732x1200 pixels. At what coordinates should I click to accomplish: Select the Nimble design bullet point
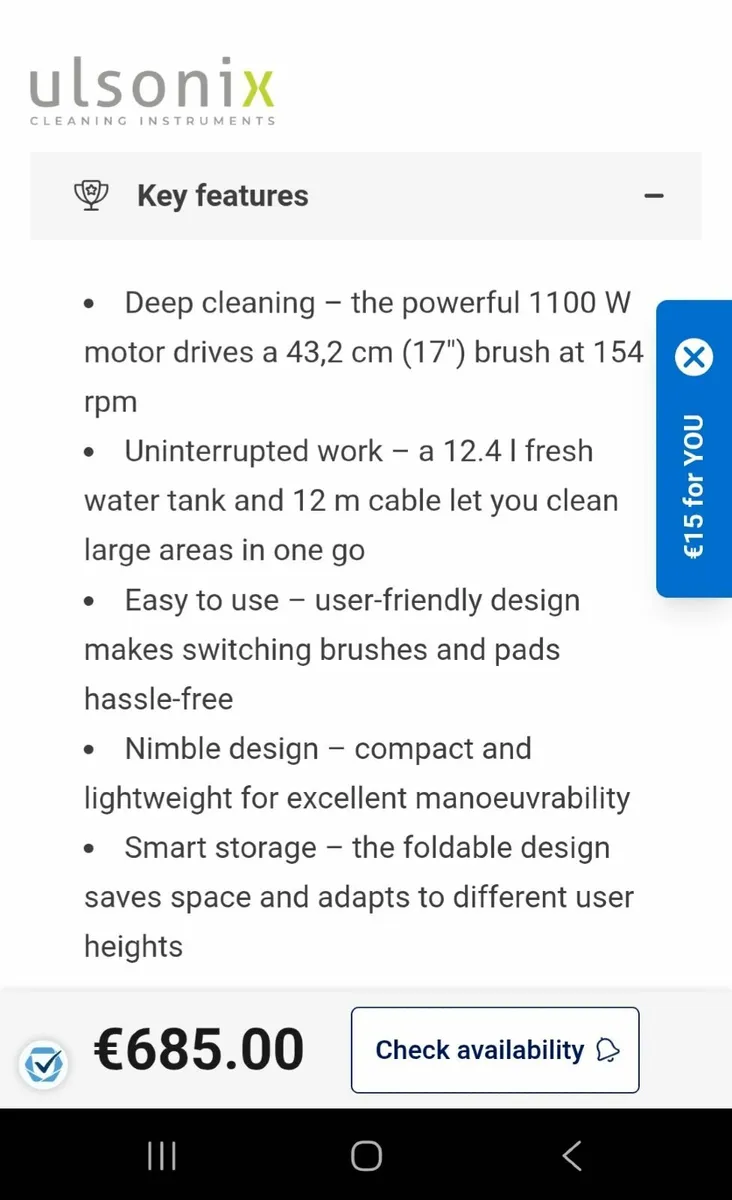[356, 772]
